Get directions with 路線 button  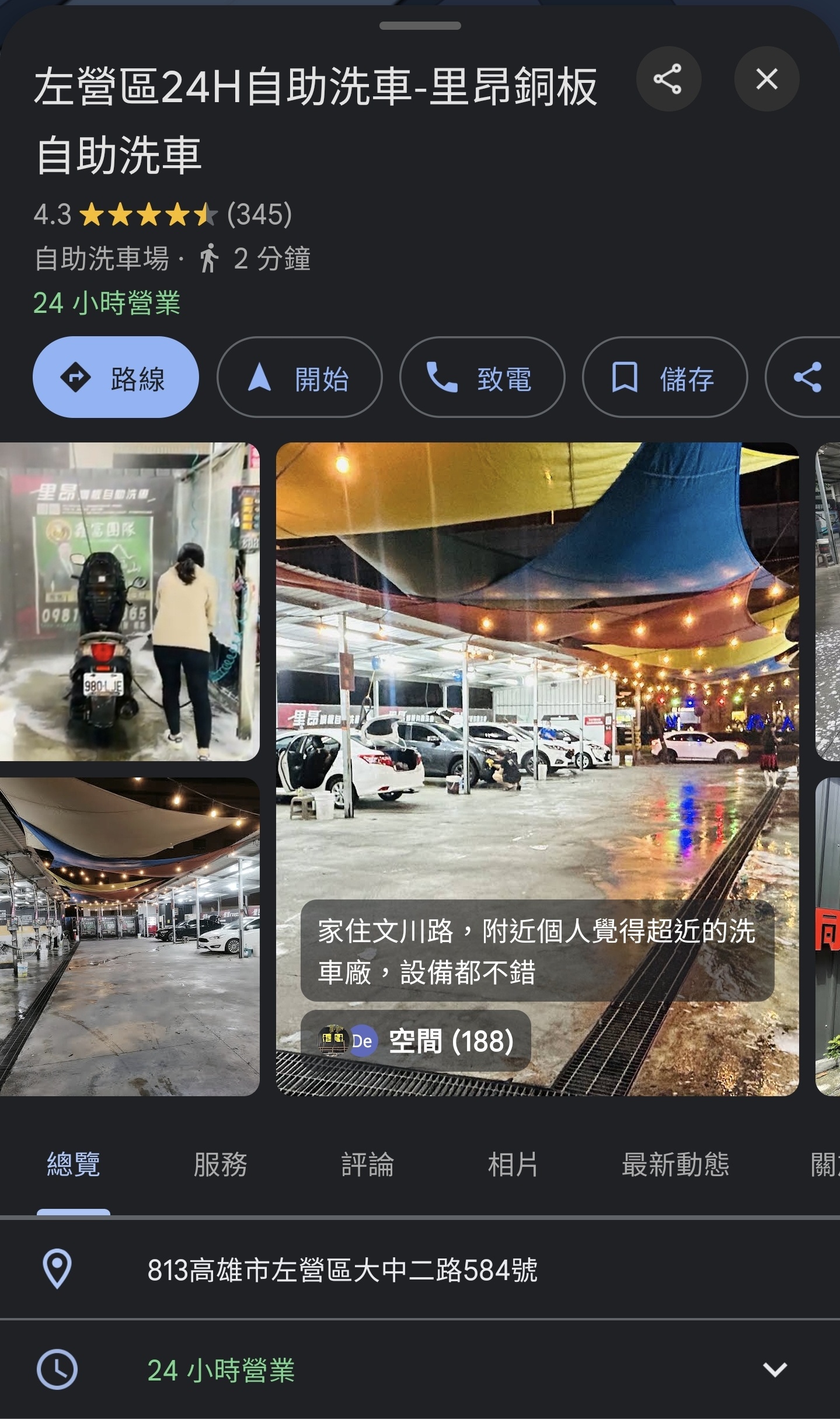(x=116, y=378)
